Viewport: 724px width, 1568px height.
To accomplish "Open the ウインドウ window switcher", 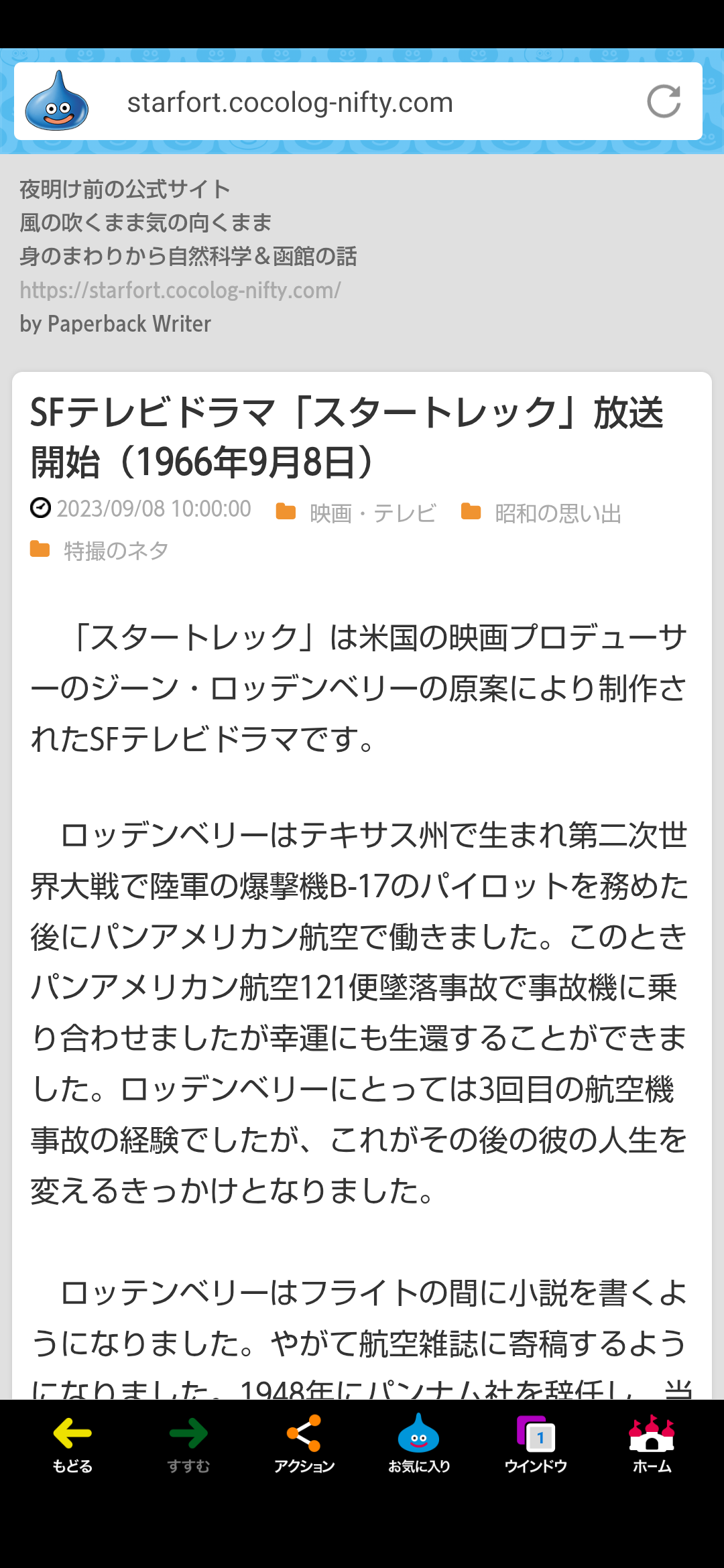I will coord(536,1445).
